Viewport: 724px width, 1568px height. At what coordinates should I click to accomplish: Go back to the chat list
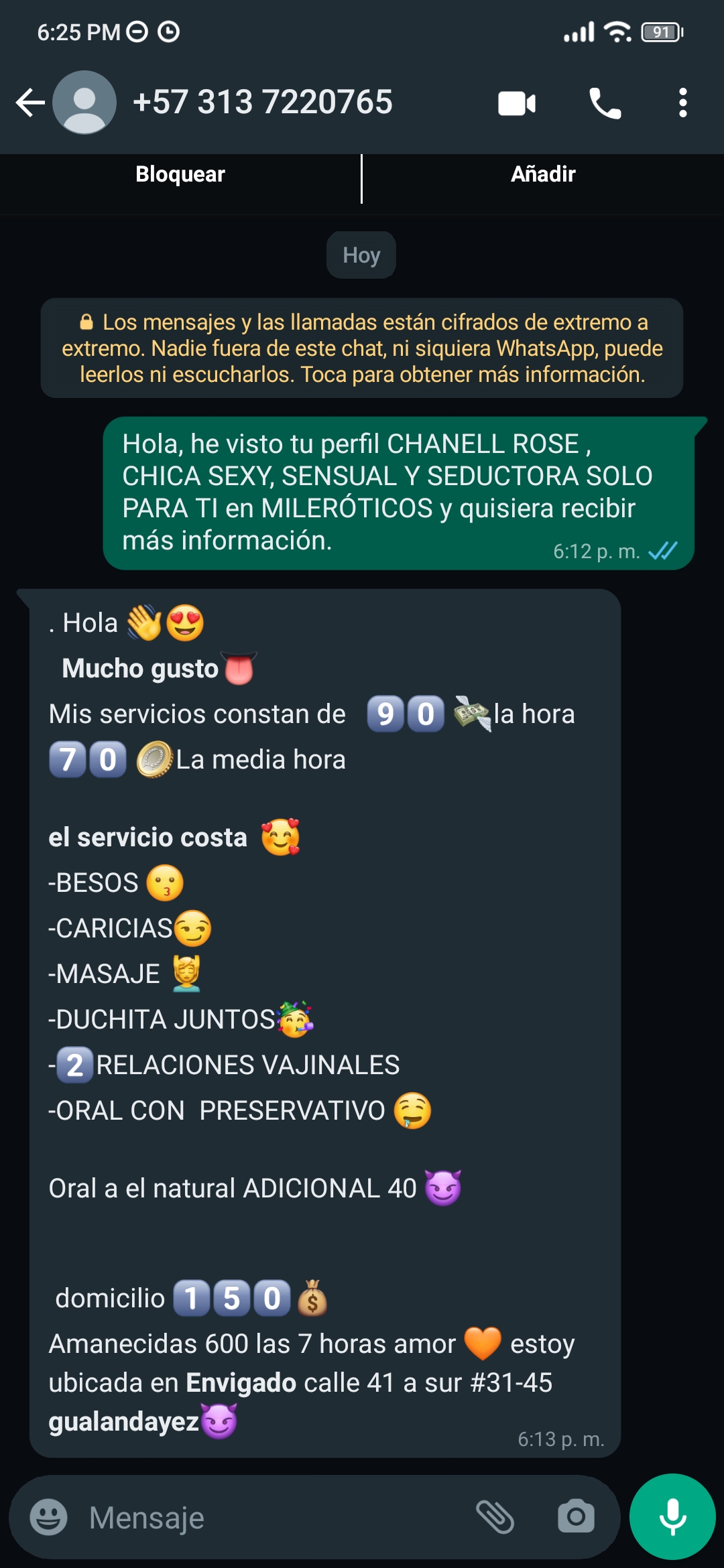30,103
